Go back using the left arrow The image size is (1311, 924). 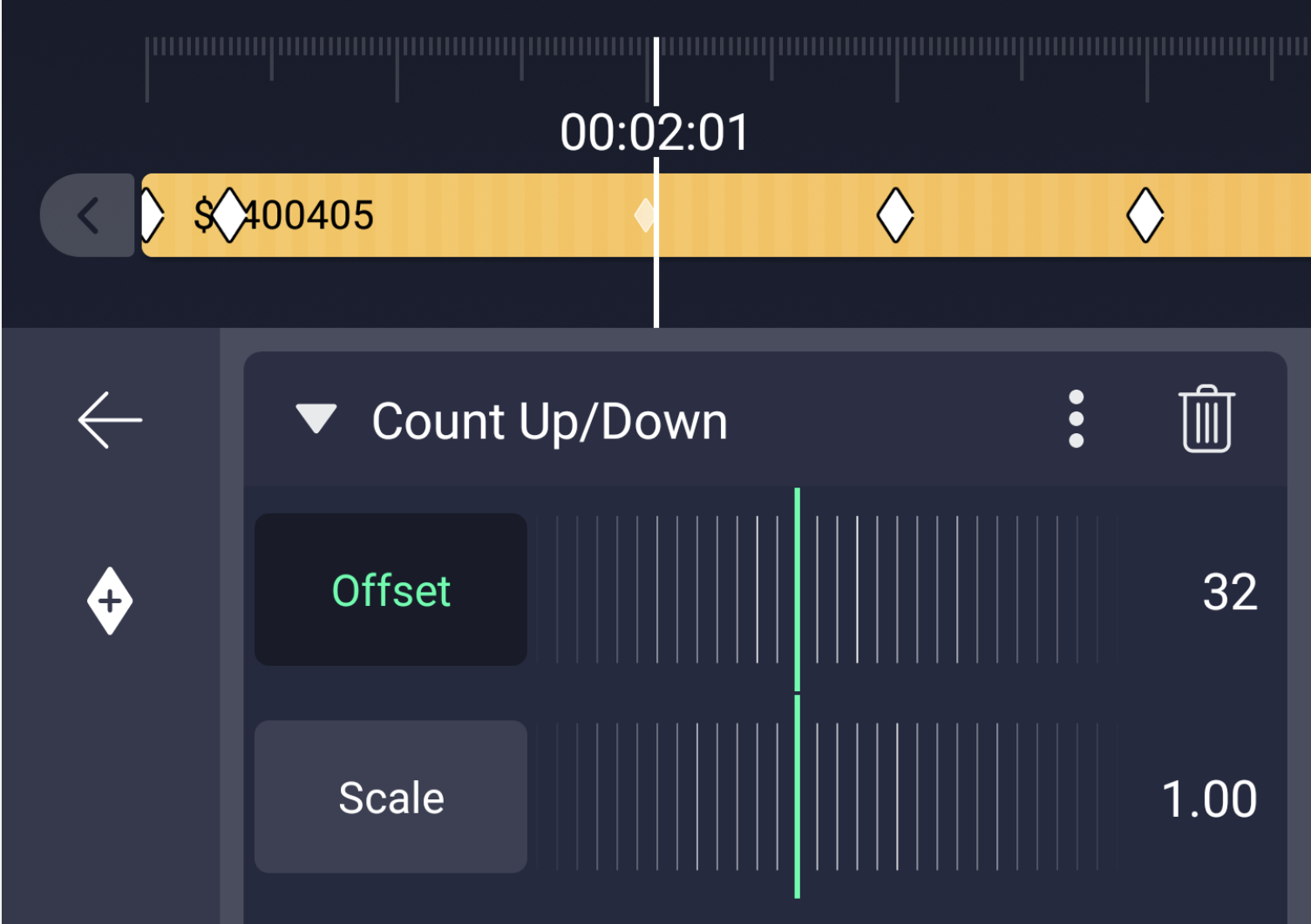(x=110, y=419)
